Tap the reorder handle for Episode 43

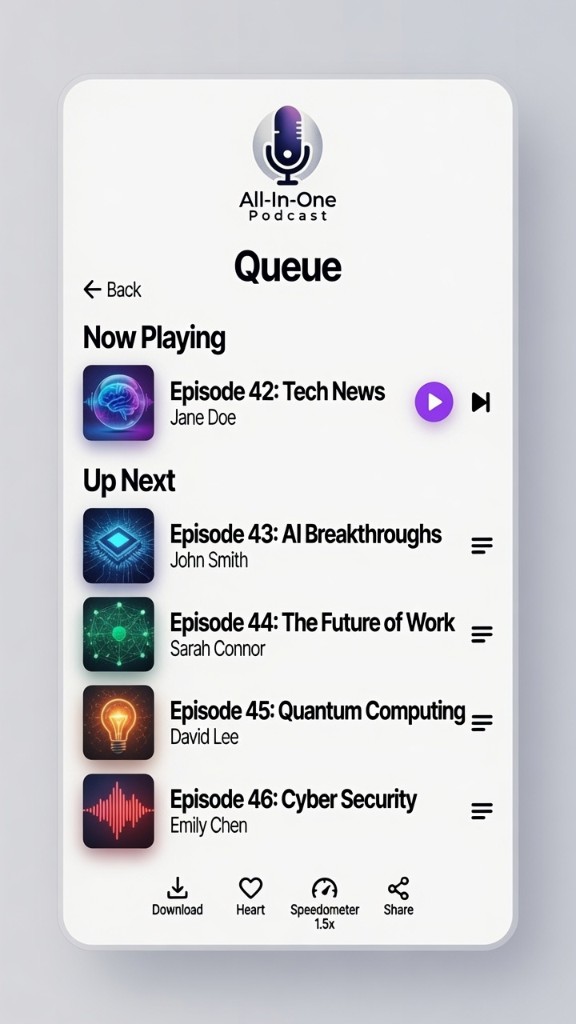click(482, 545)
